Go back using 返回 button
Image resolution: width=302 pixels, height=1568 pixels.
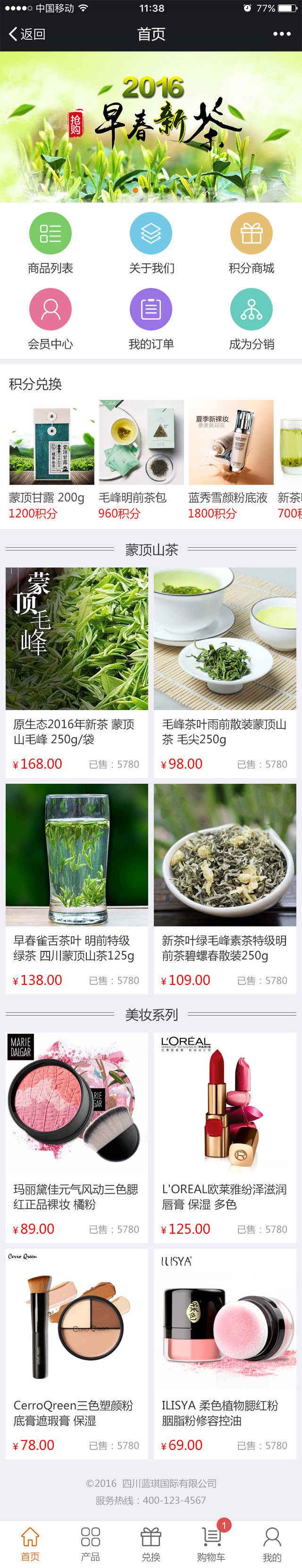point(27,34)
